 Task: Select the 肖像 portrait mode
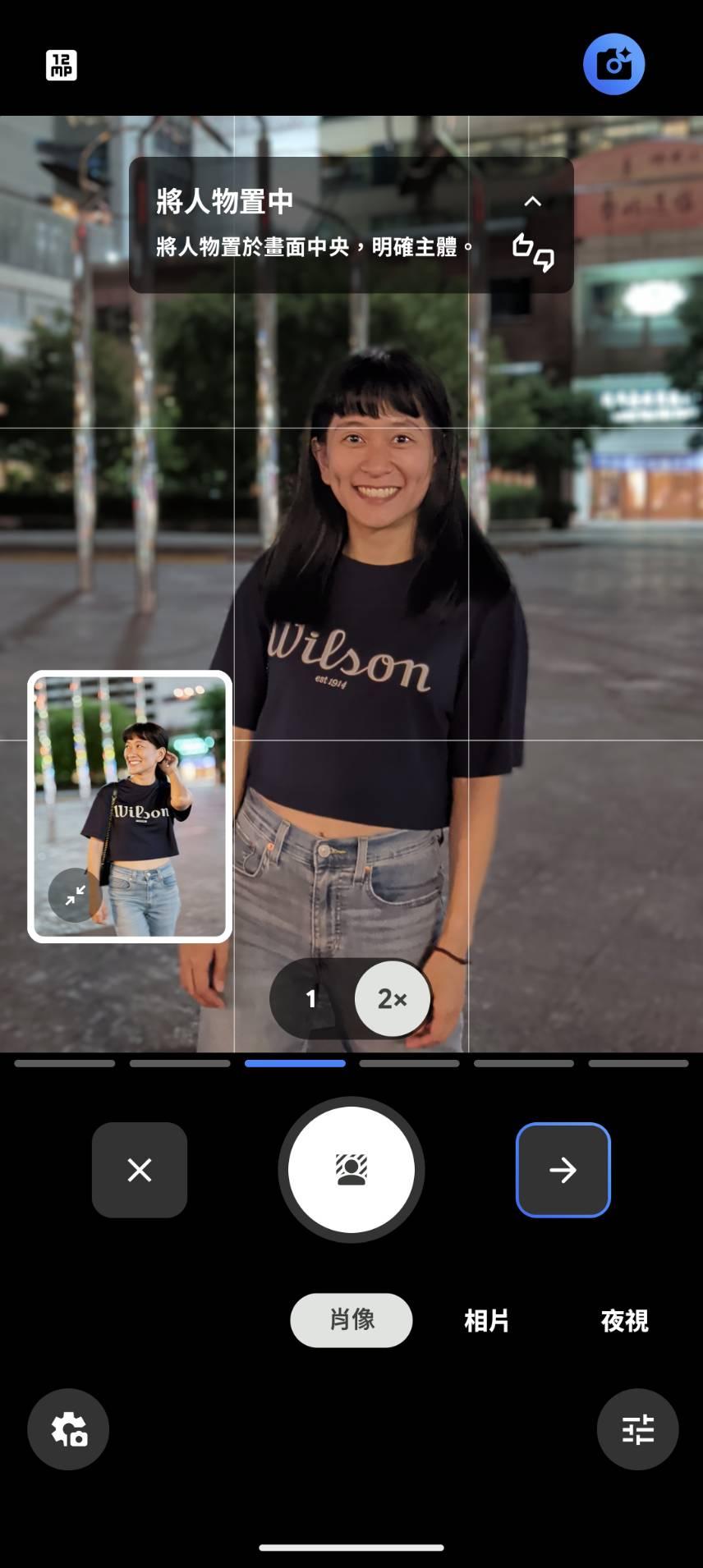(x=351, y=1320)
